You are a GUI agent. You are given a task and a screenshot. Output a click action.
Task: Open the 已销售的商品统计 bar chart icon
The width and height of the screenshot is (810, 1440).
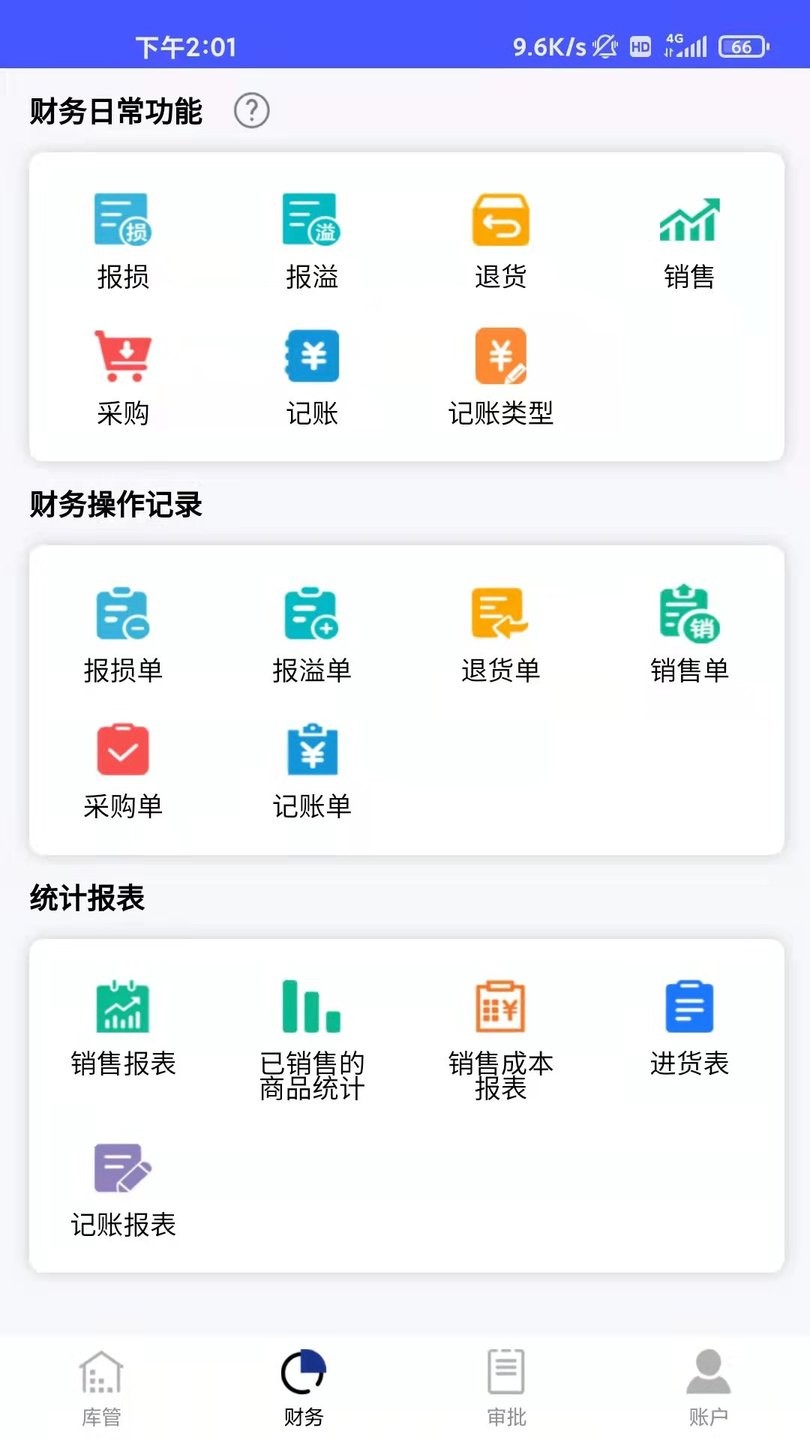pyautogui.click(x=311, y=1006)
